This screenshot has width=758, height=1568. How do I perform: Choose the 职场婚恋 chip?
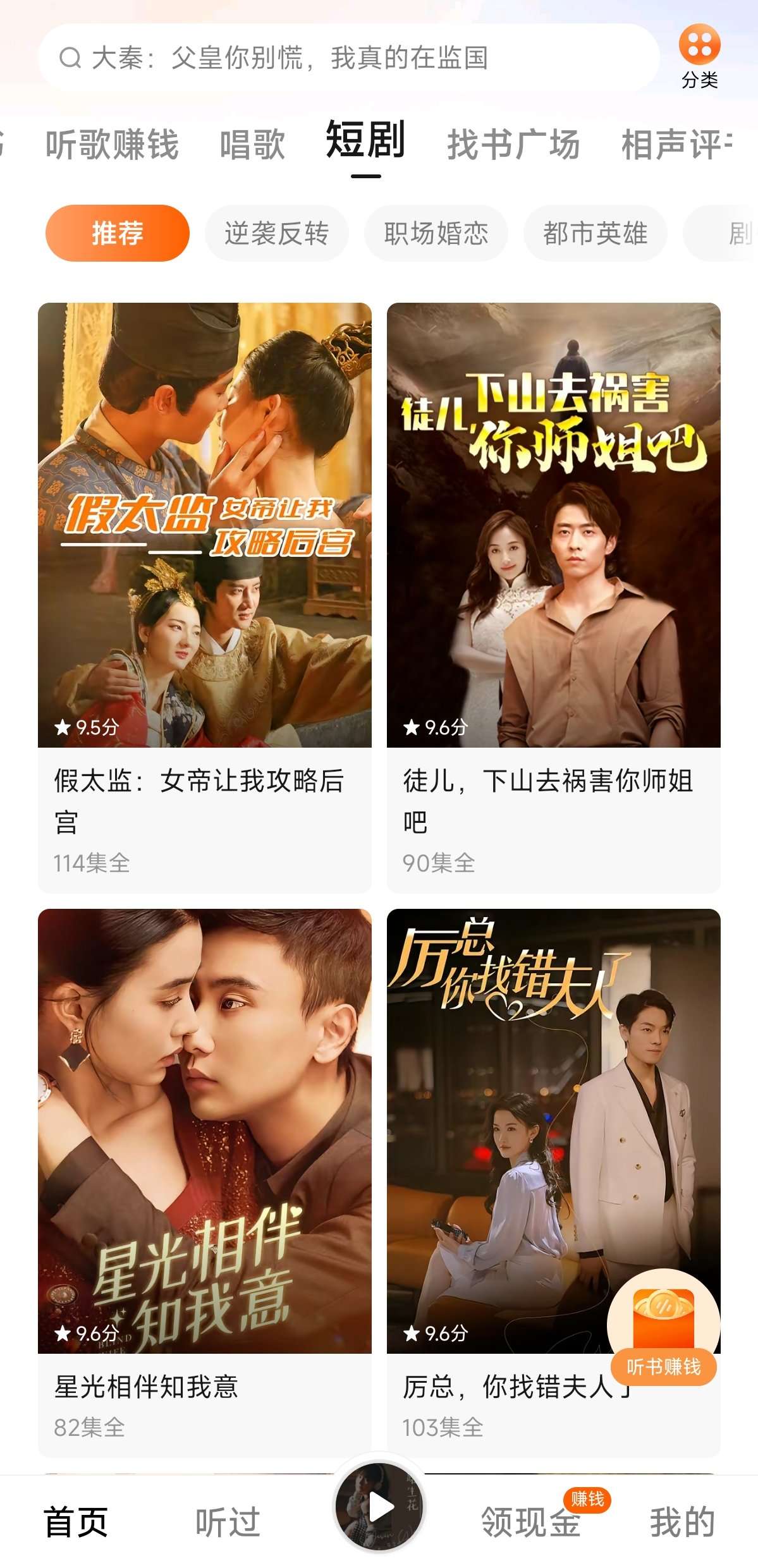[436, 233]
